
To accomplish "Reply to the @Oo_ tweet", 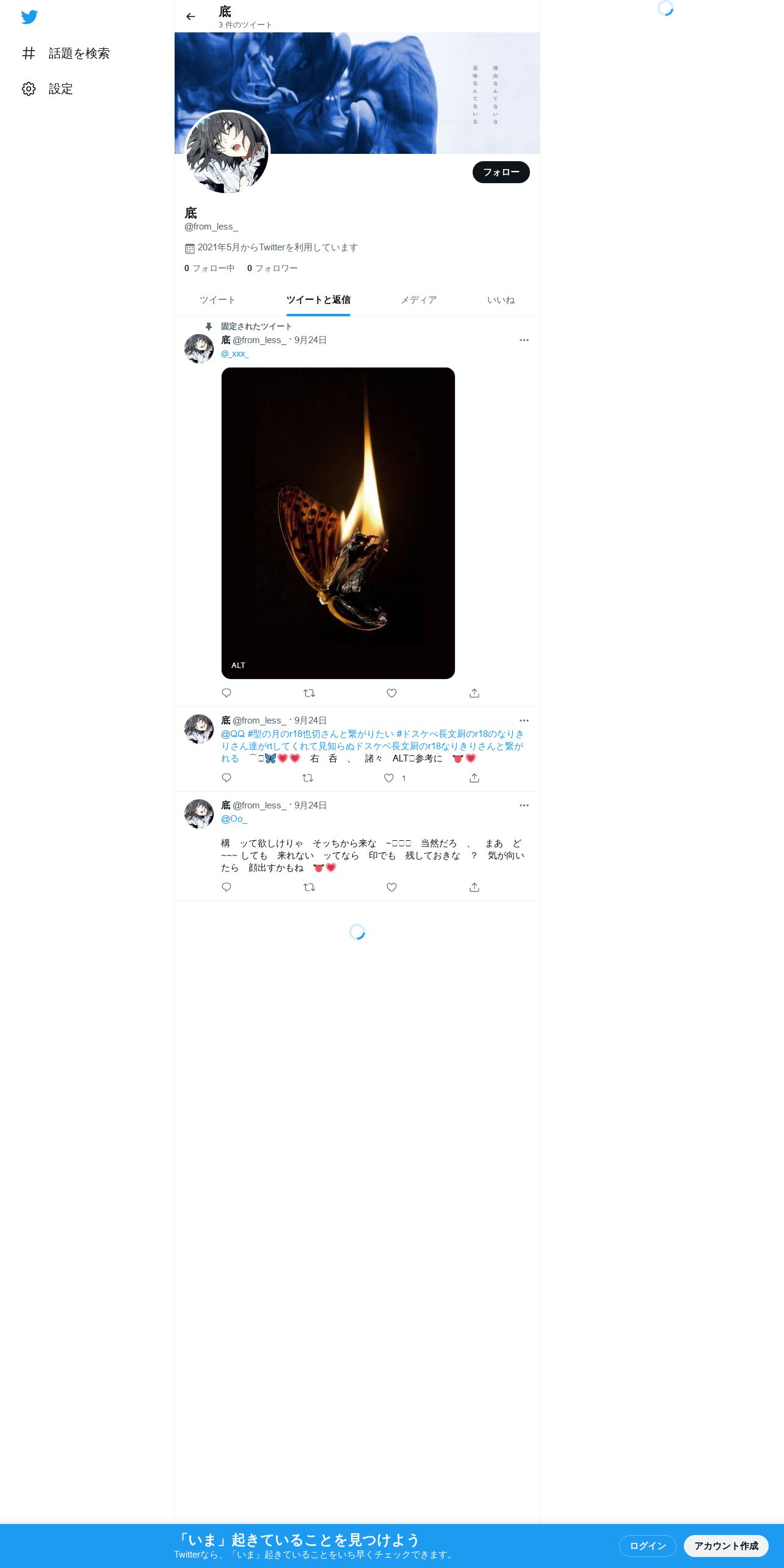I will [x=227, y=887].
